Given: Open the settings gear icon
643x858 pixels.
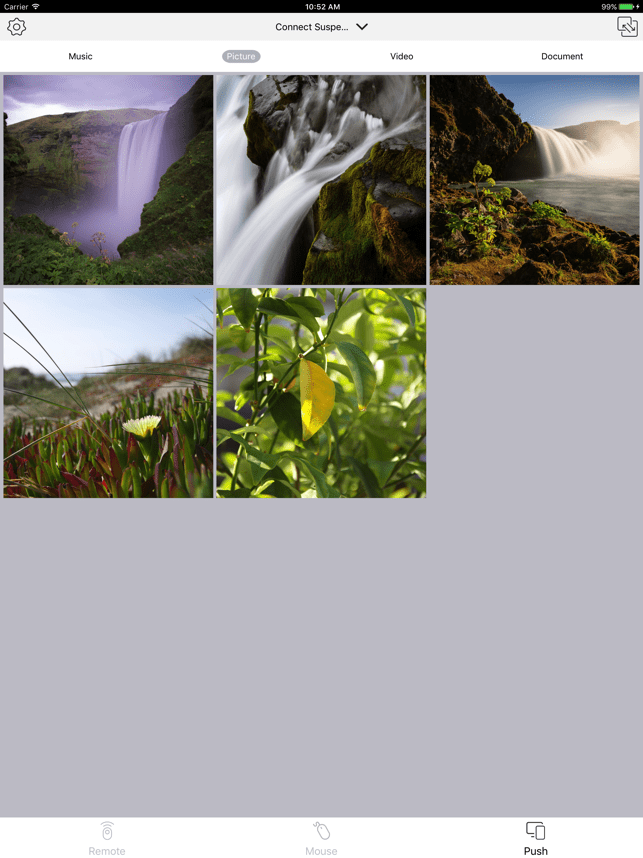Looking at the screenshot, I should 17,28.
